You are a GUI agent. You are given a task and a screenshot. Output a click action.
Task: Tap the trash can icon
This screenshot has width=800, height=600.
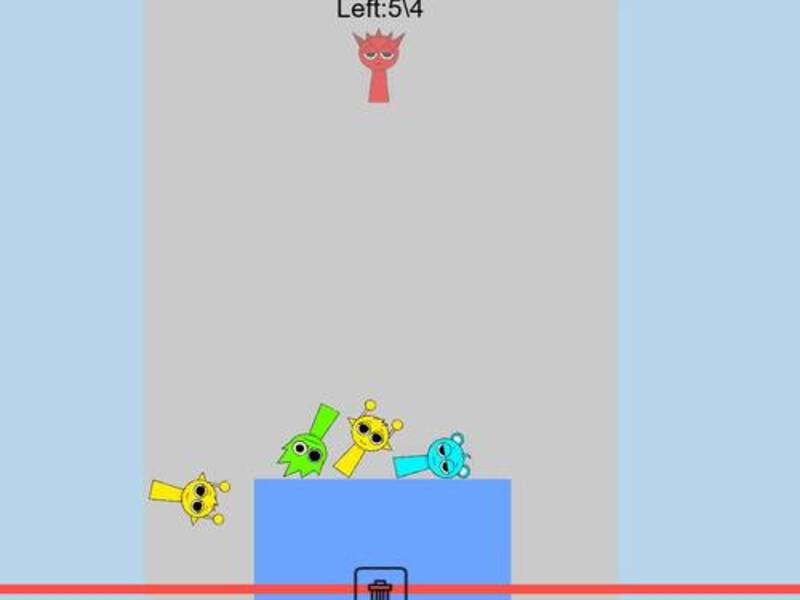(x=380, y=584)
